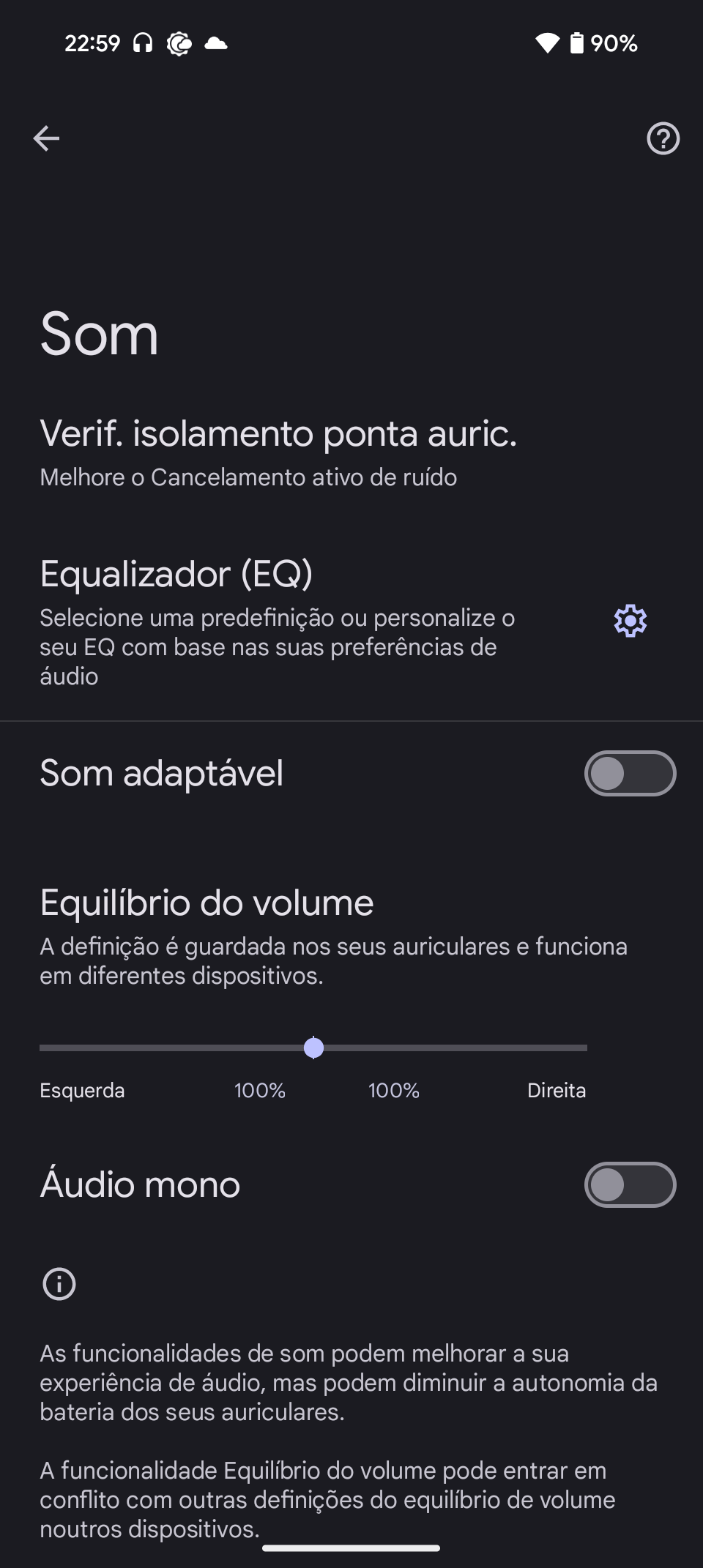Go back using the arrow
703x1568 pixels.
pyautogui.click(x=46, y=138)
